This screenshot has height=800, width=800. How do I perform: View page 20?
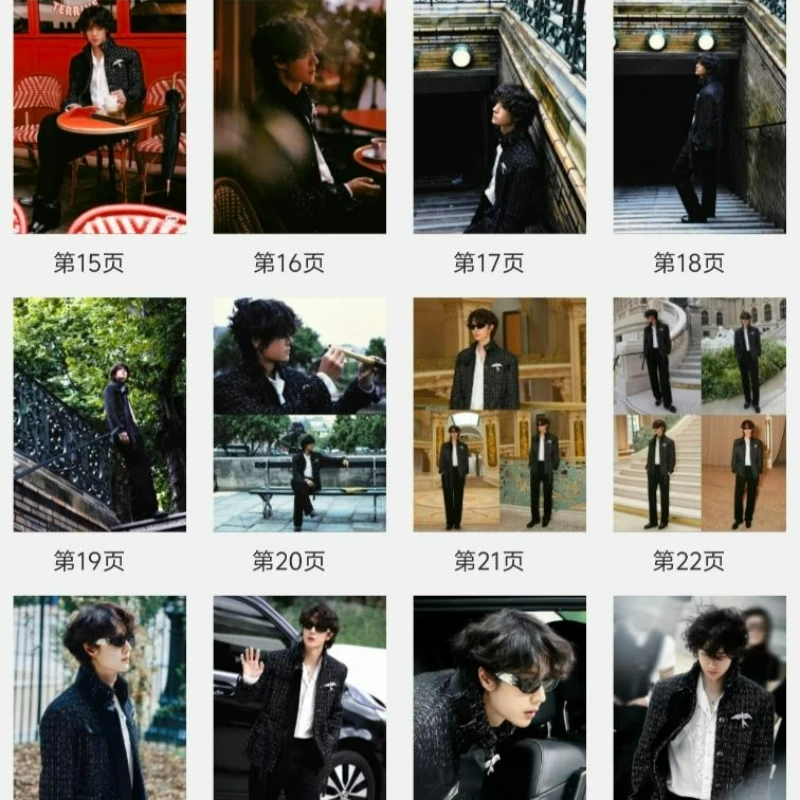[299, 414]
